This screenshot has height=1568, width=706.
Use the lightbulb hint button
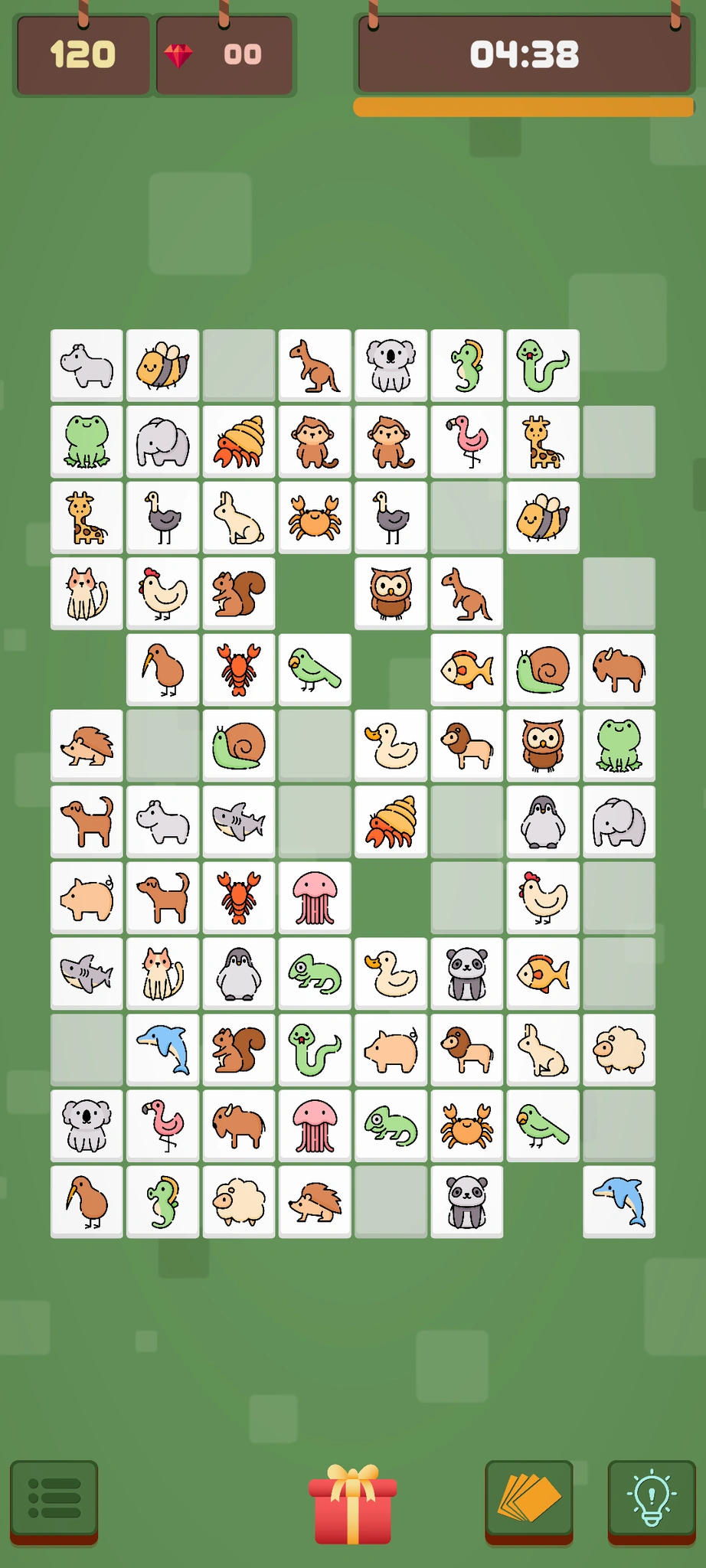click(652, 1499)
